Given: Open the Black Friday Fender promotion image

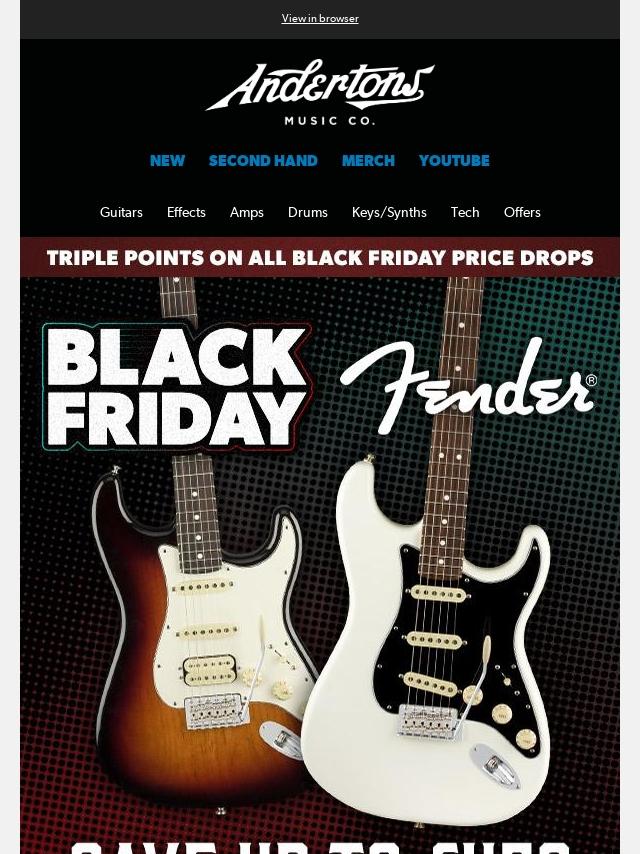Looking at the screenshot, I should click(320, 560).
